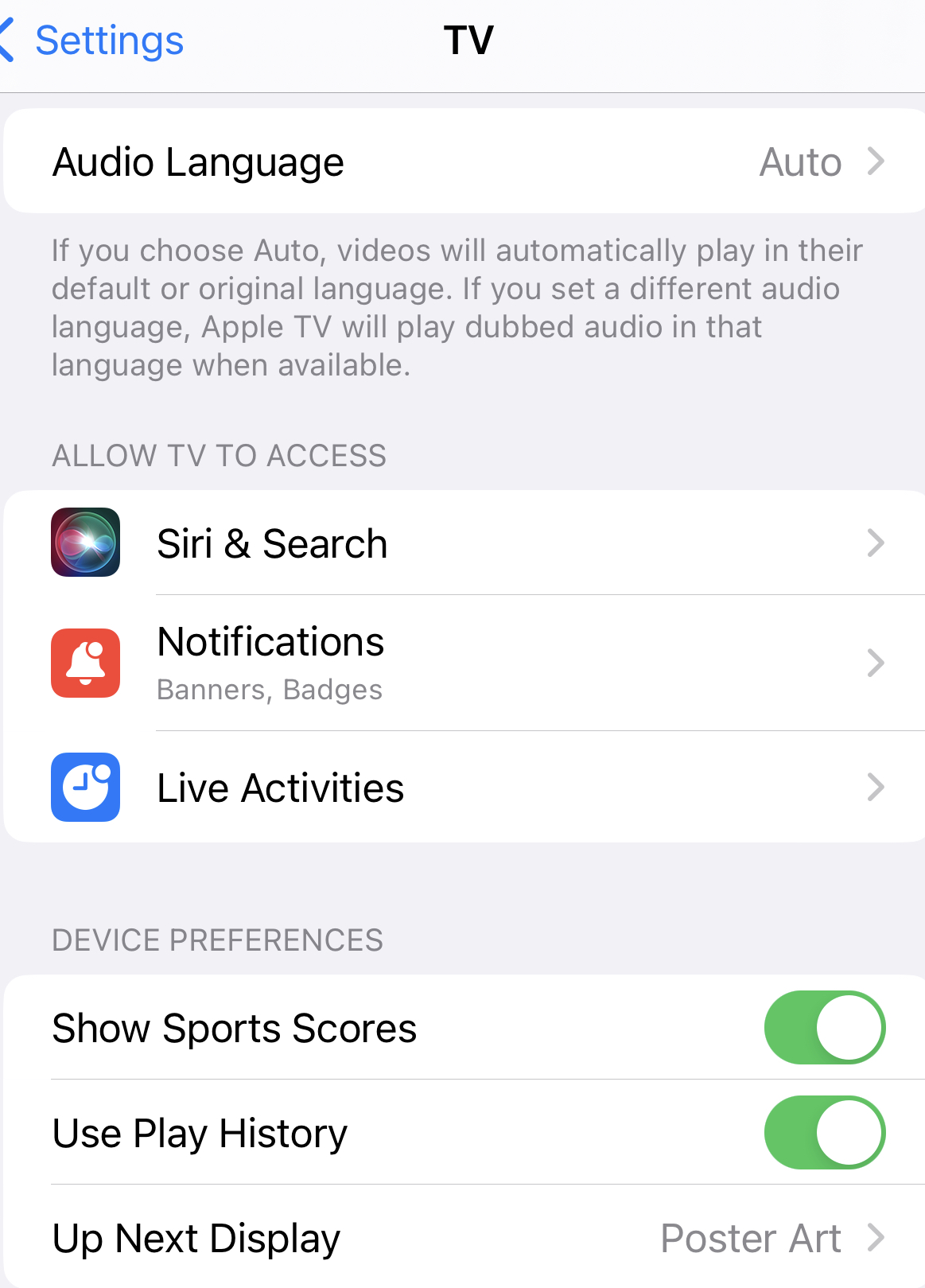Open Audio Language setting

pyautogui.click(x=463, y=161)
